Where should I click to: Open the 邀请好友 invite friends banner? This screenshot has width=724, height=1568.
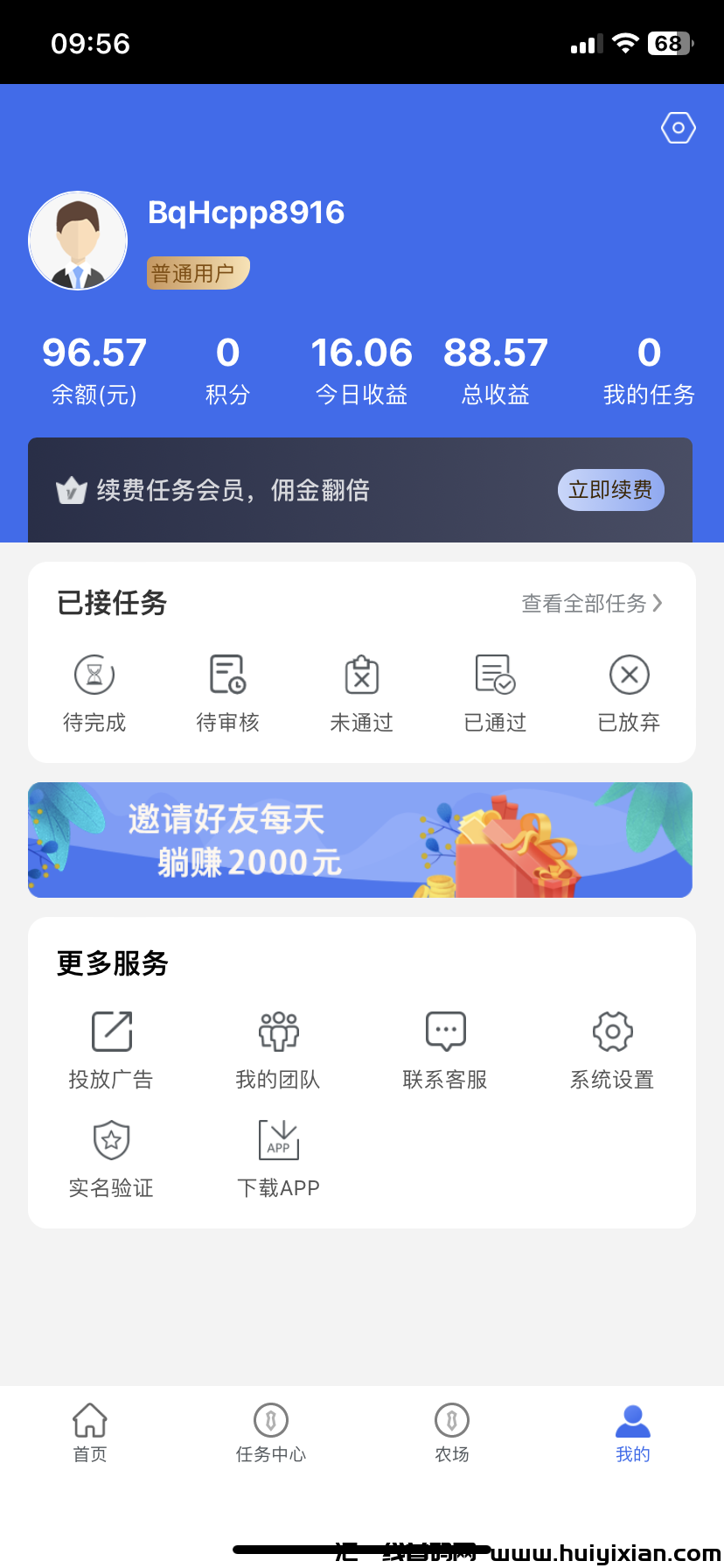(x=361, y=839)
